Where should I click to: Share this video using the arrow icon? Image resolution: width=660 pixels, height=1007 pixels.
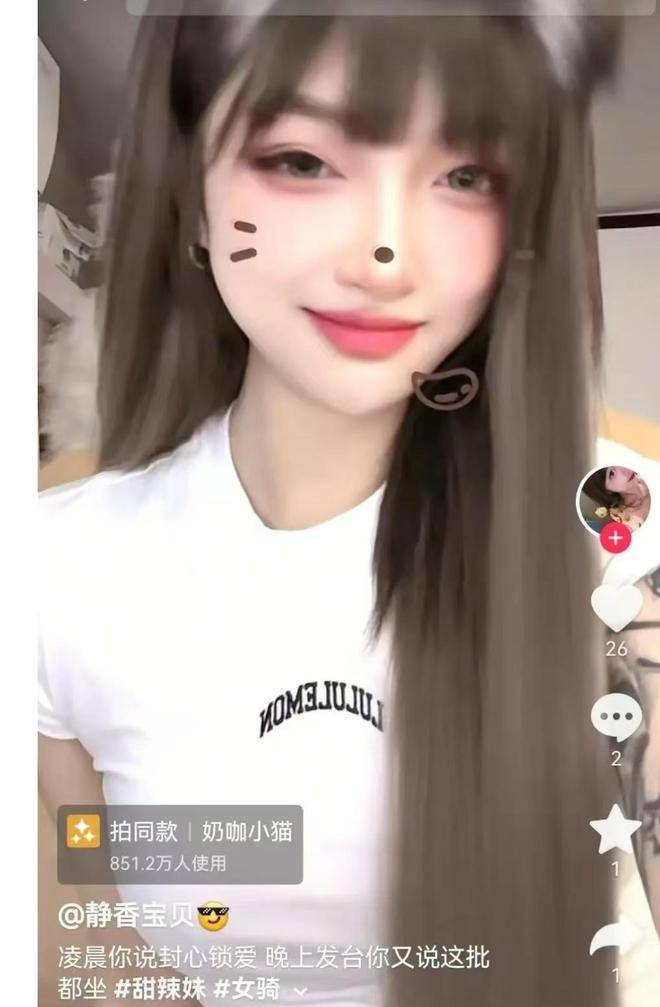616,939
